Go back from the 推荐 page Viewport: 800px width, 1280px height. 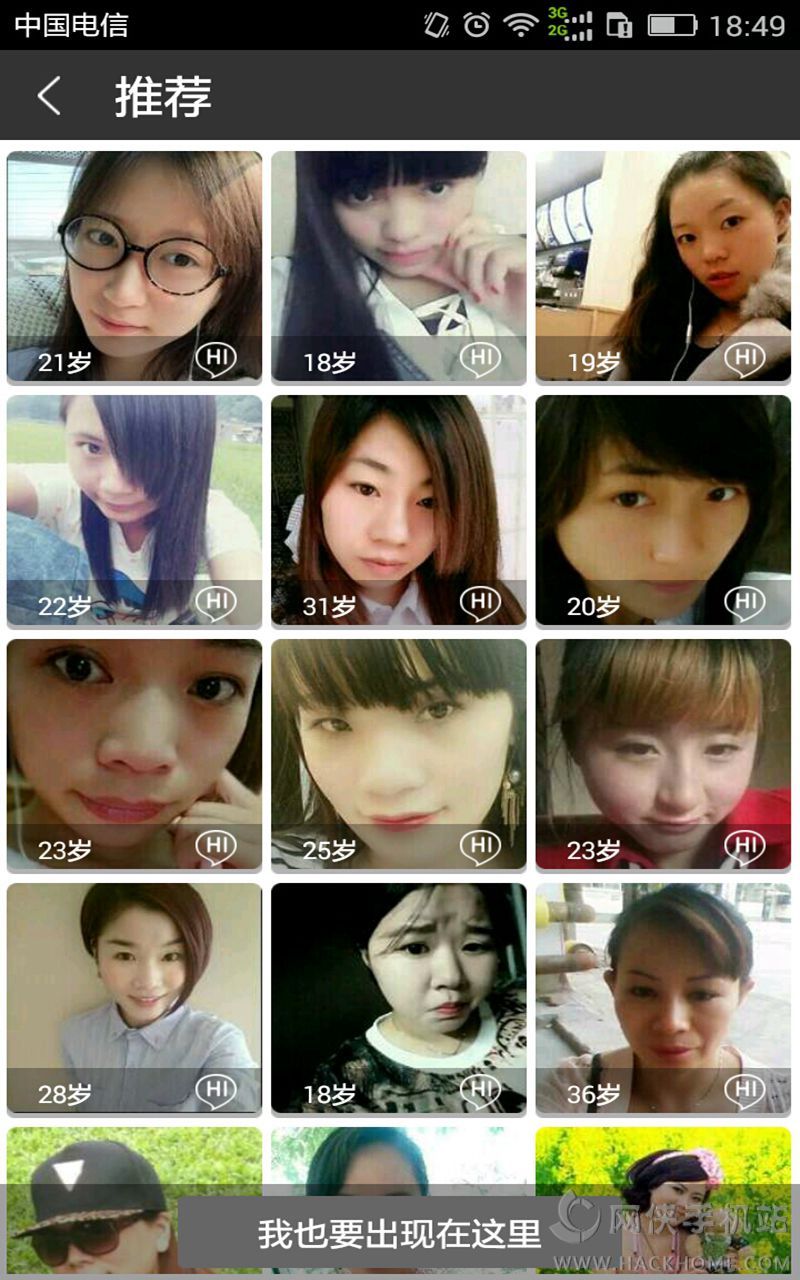pyautogui.click(x=48, y=96)
